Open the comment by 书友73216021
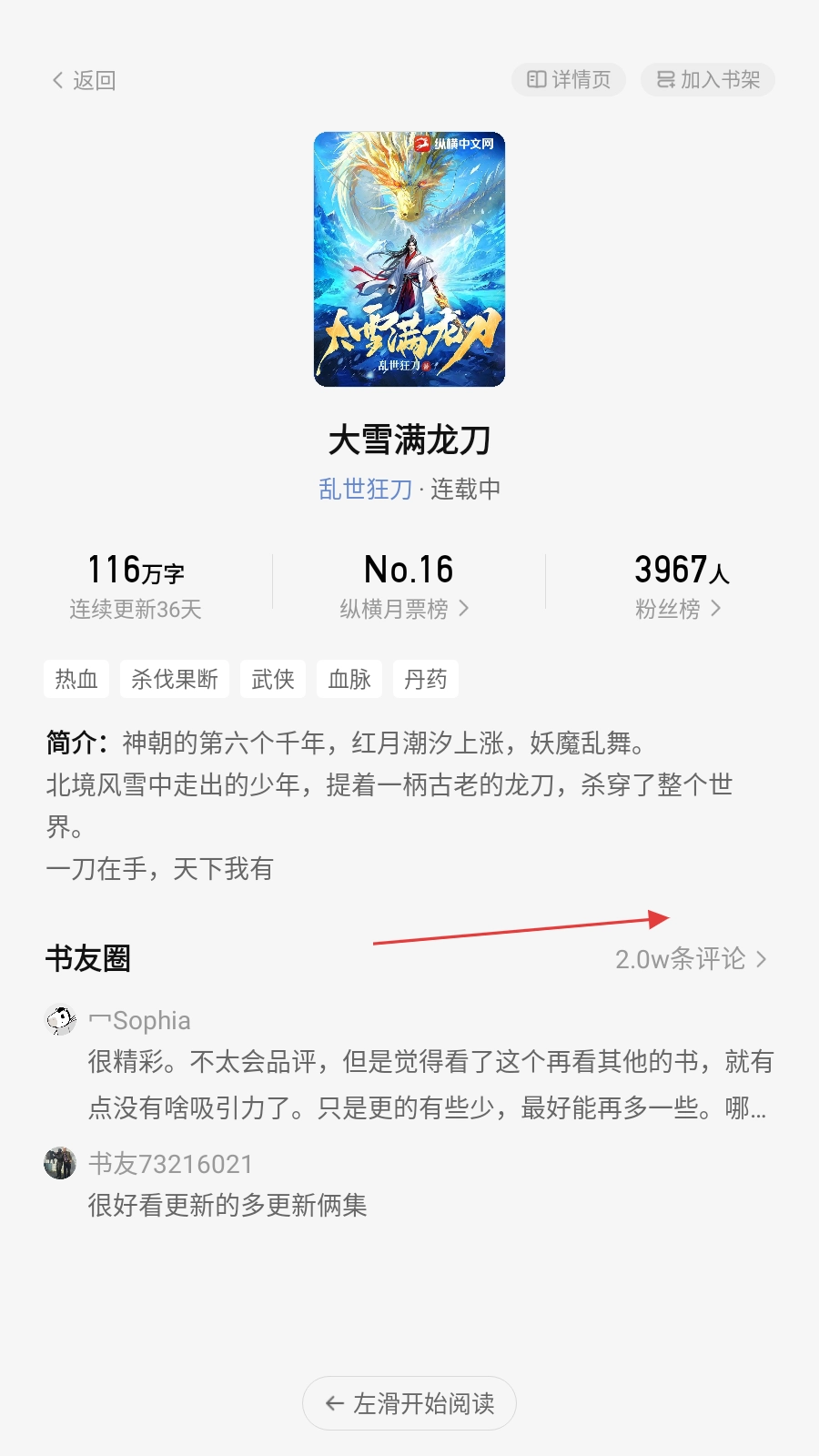 pyautogui.click(x=227, y=1205)
